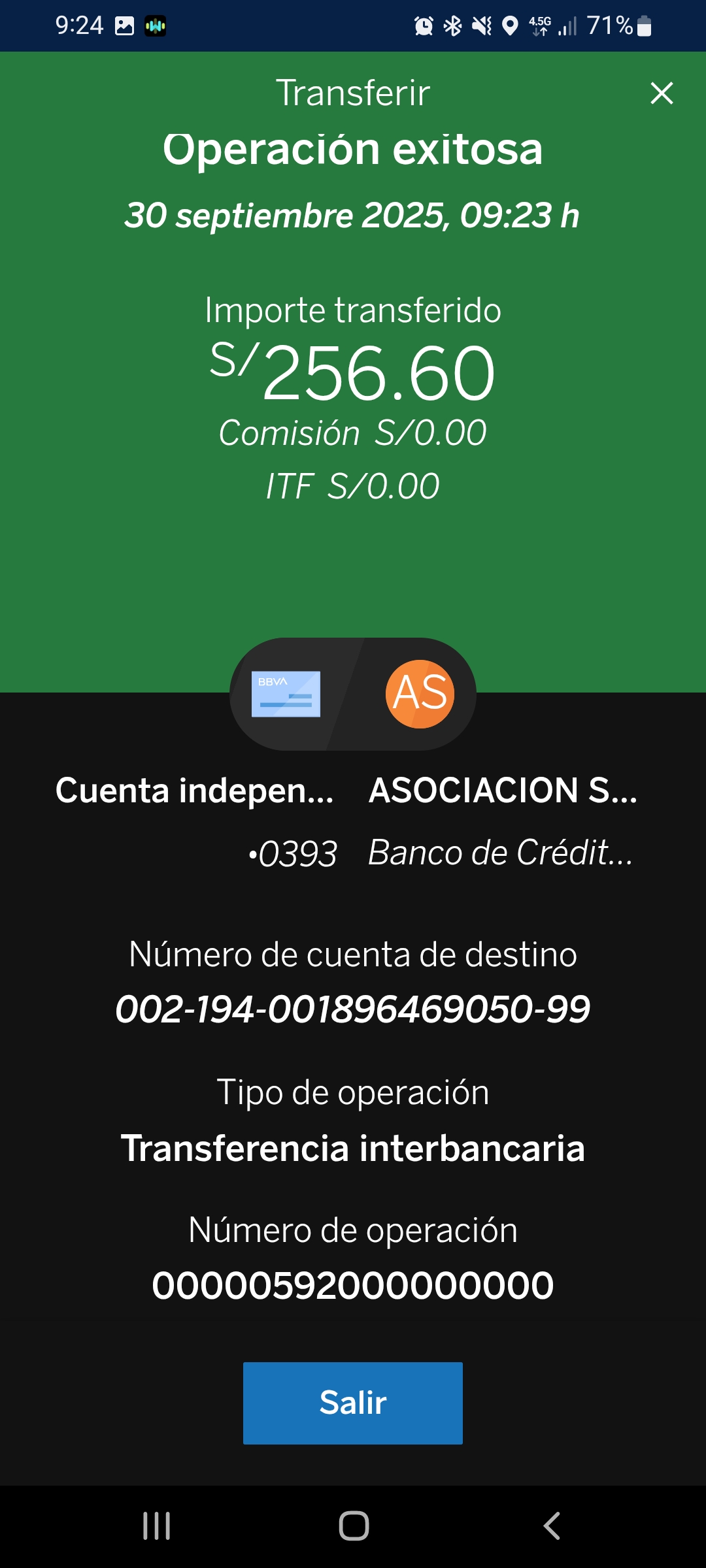Open the recent apps view

157,1526
